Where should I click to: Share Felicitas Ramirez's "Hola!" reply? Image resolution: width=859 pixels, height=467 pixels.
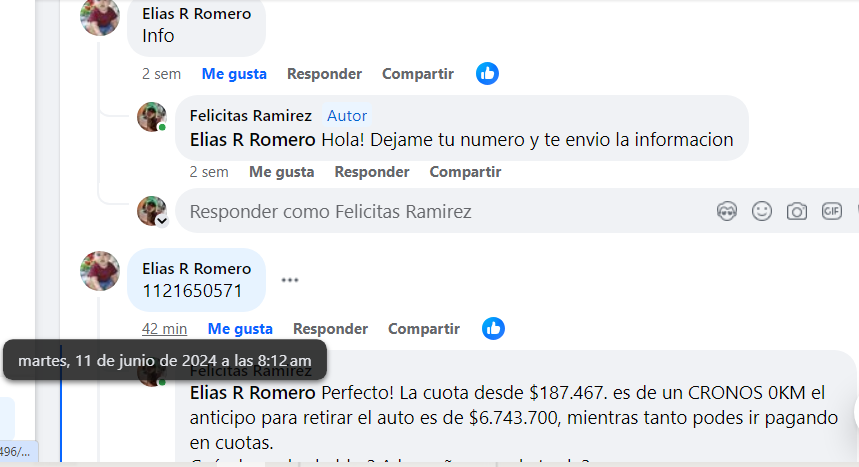click(x=465, y=172)
